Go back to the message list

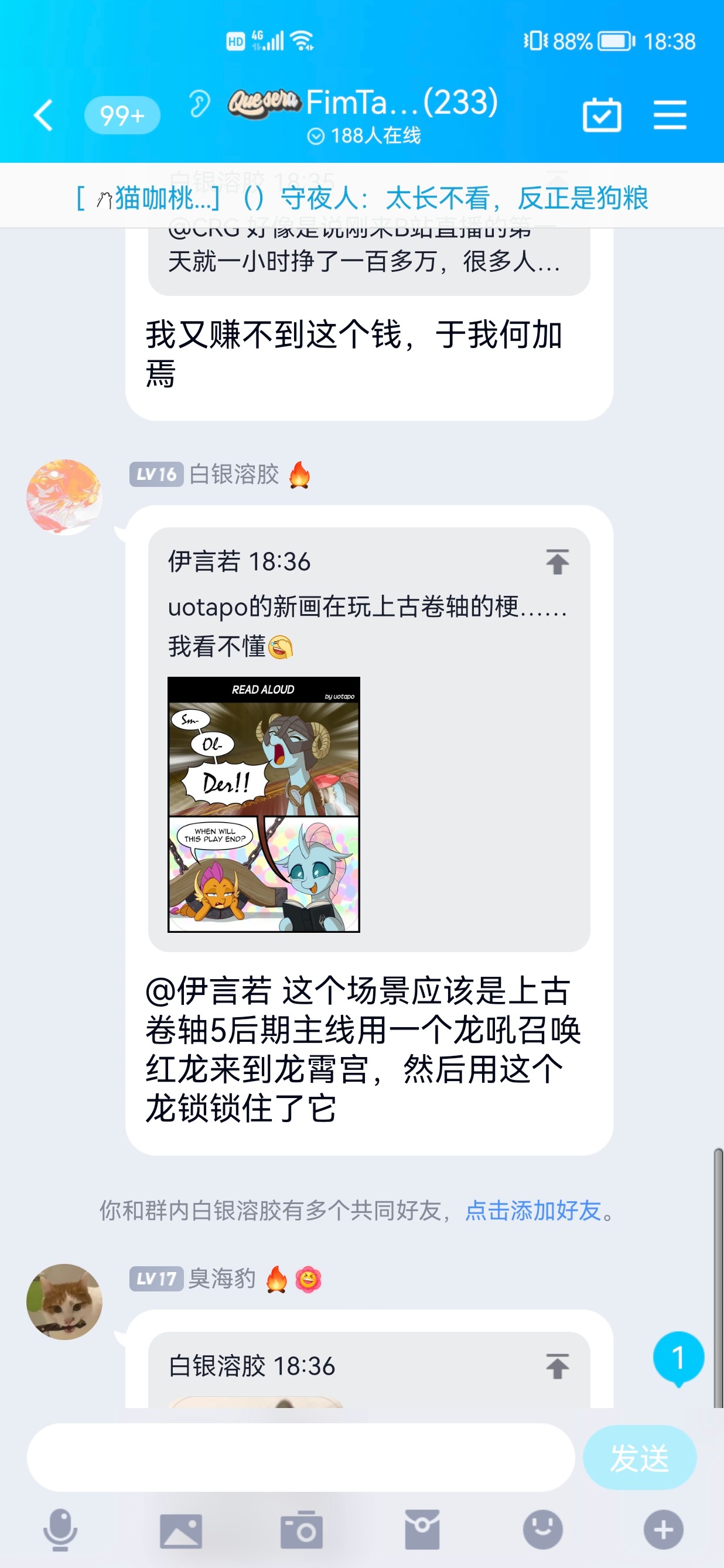pos(44,115)
